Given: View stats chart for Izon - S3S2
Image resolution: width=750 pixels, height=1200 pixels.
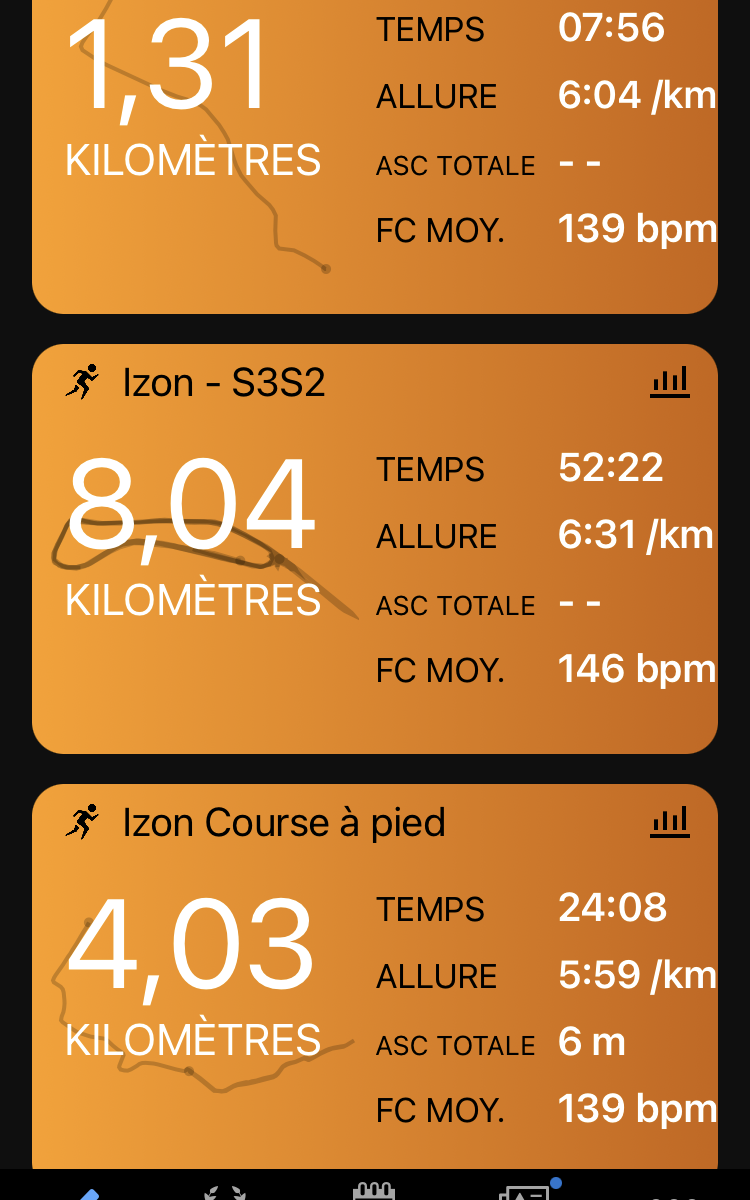Looking at the screenshot, I should click(x=670, y=382).
